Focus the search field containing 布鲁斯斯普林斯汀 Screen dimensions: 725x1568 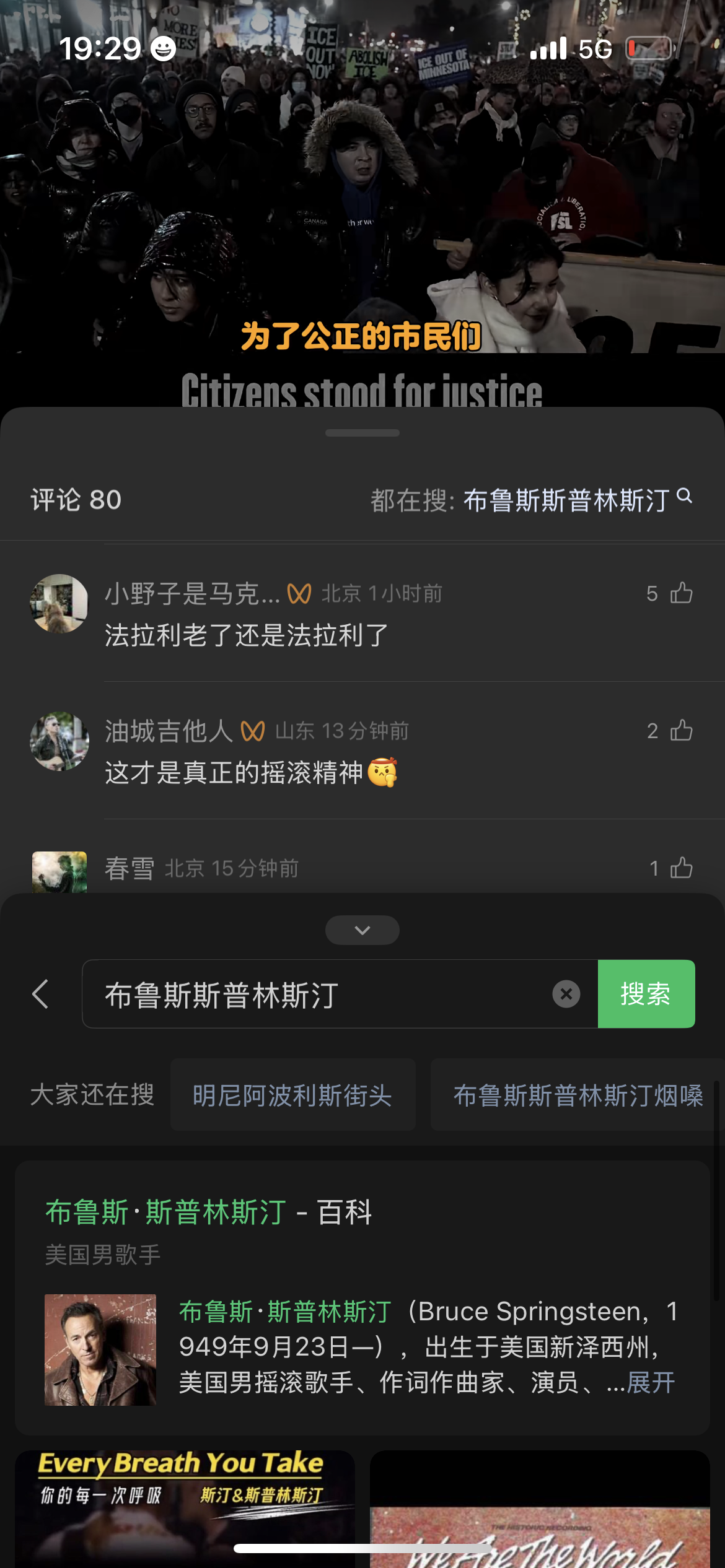pyautogui.click(x=322, y=994)
